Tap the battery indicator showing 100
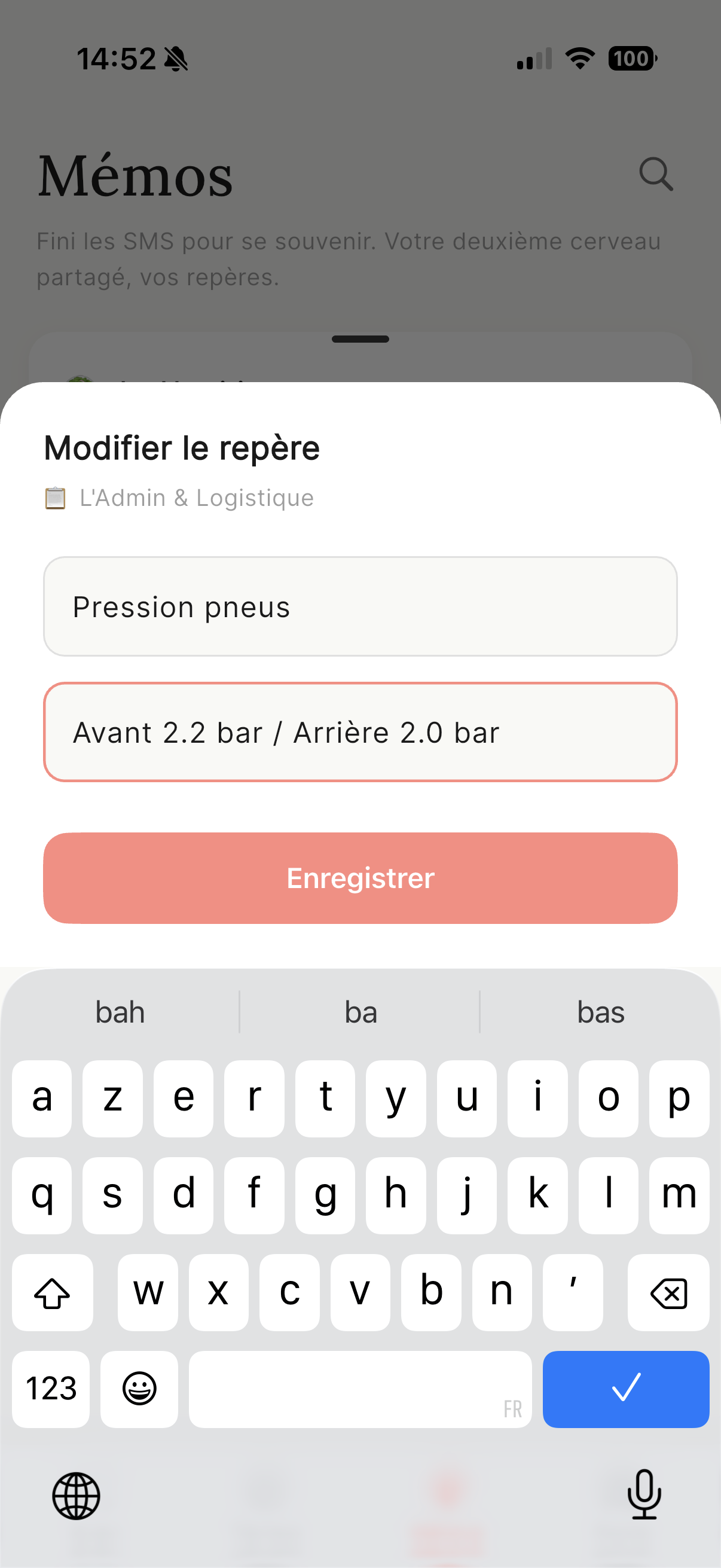 [x=631, y=58]
